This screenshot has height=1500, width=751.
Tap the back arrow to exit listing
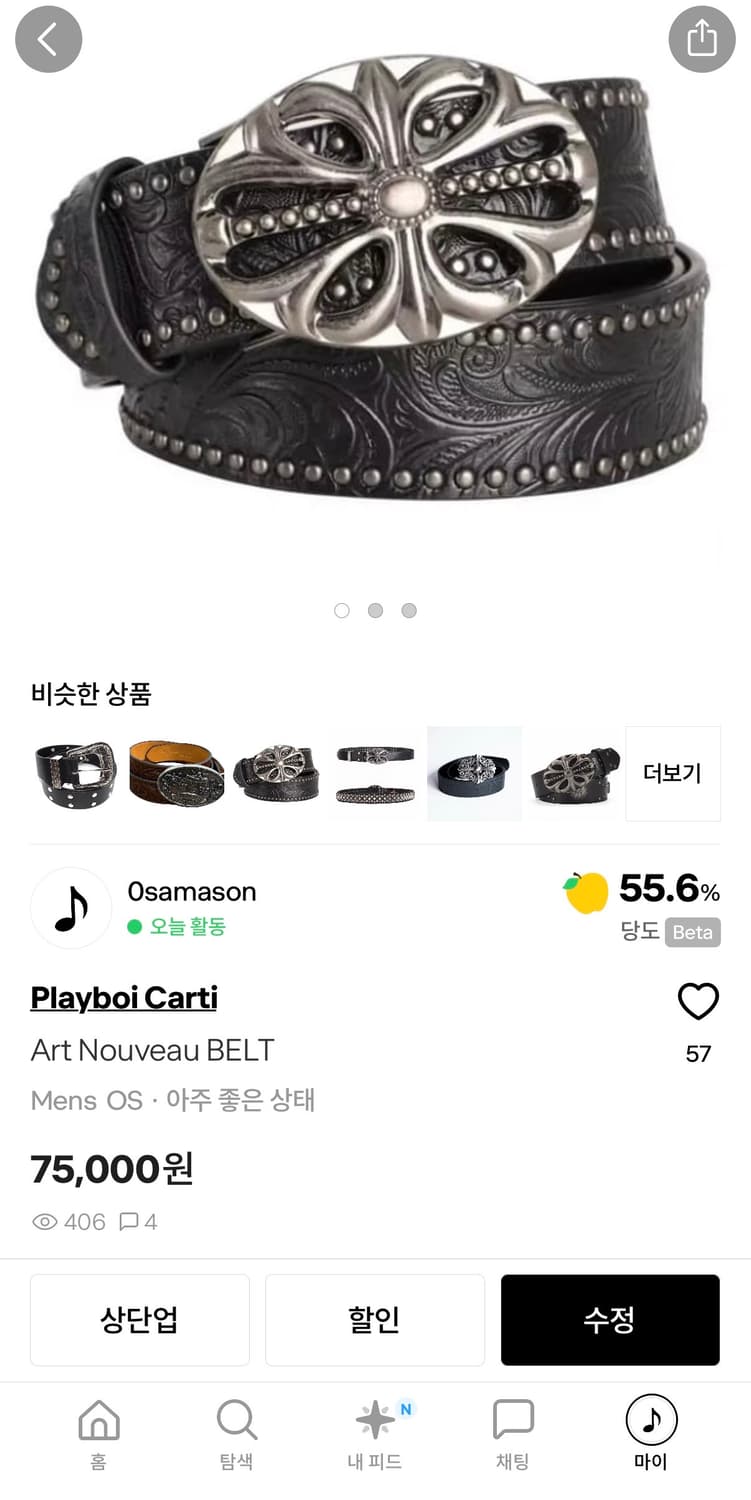47,39
